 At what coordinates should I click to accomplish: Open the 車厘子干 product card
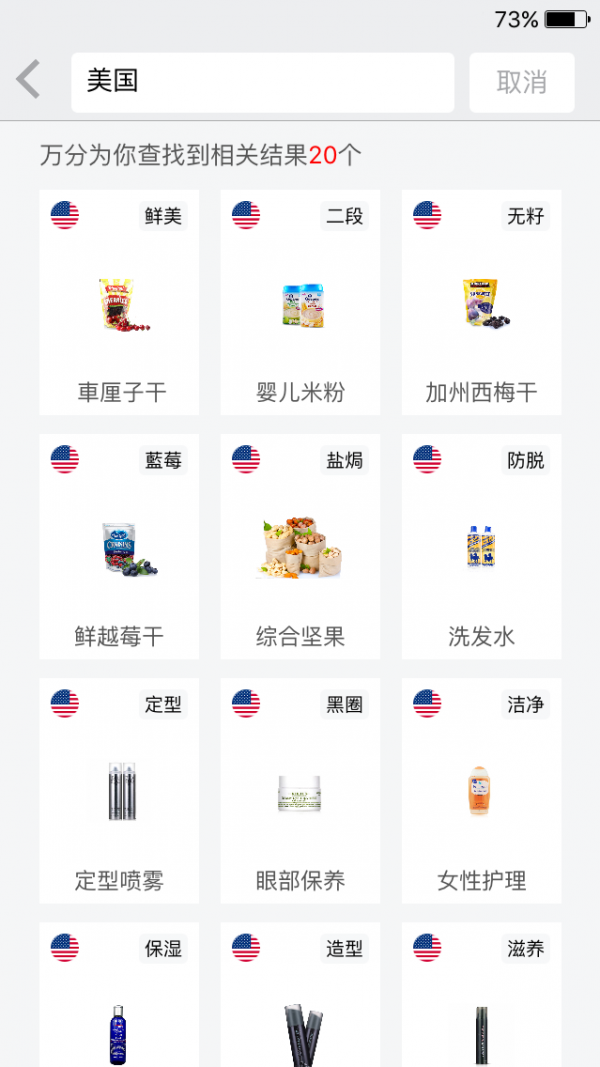tap(119, 303)
